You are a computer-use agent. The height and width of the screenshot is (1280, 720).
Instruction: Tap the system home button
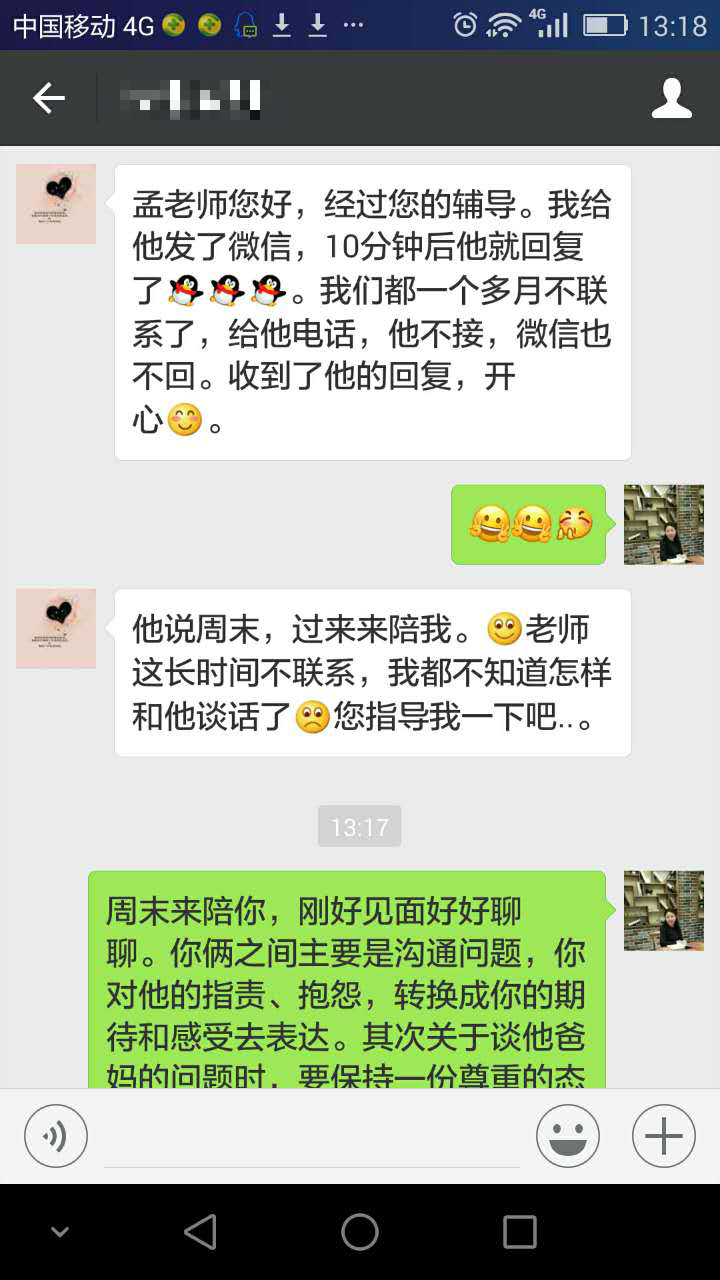[x=360, y=1232]
